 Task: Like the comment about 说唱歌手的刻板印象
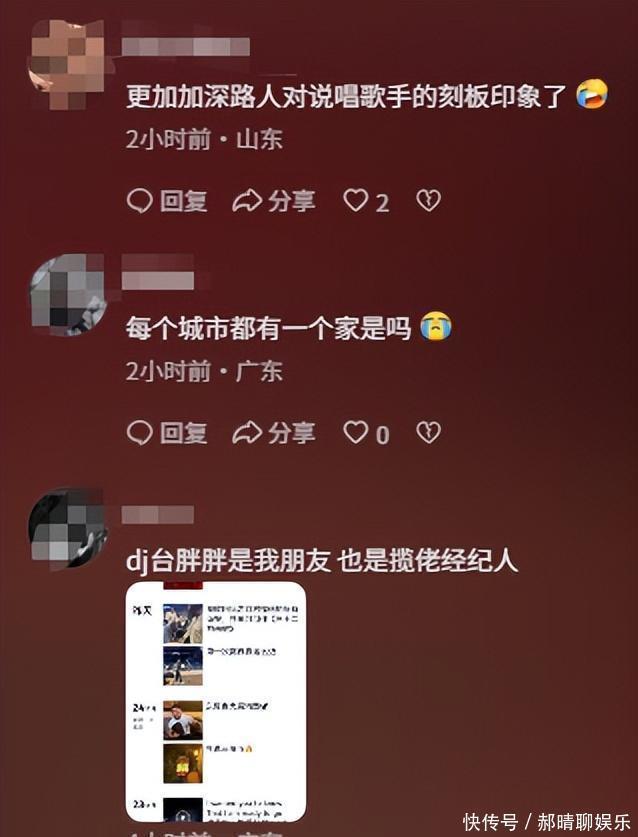[x=356, y=201]
